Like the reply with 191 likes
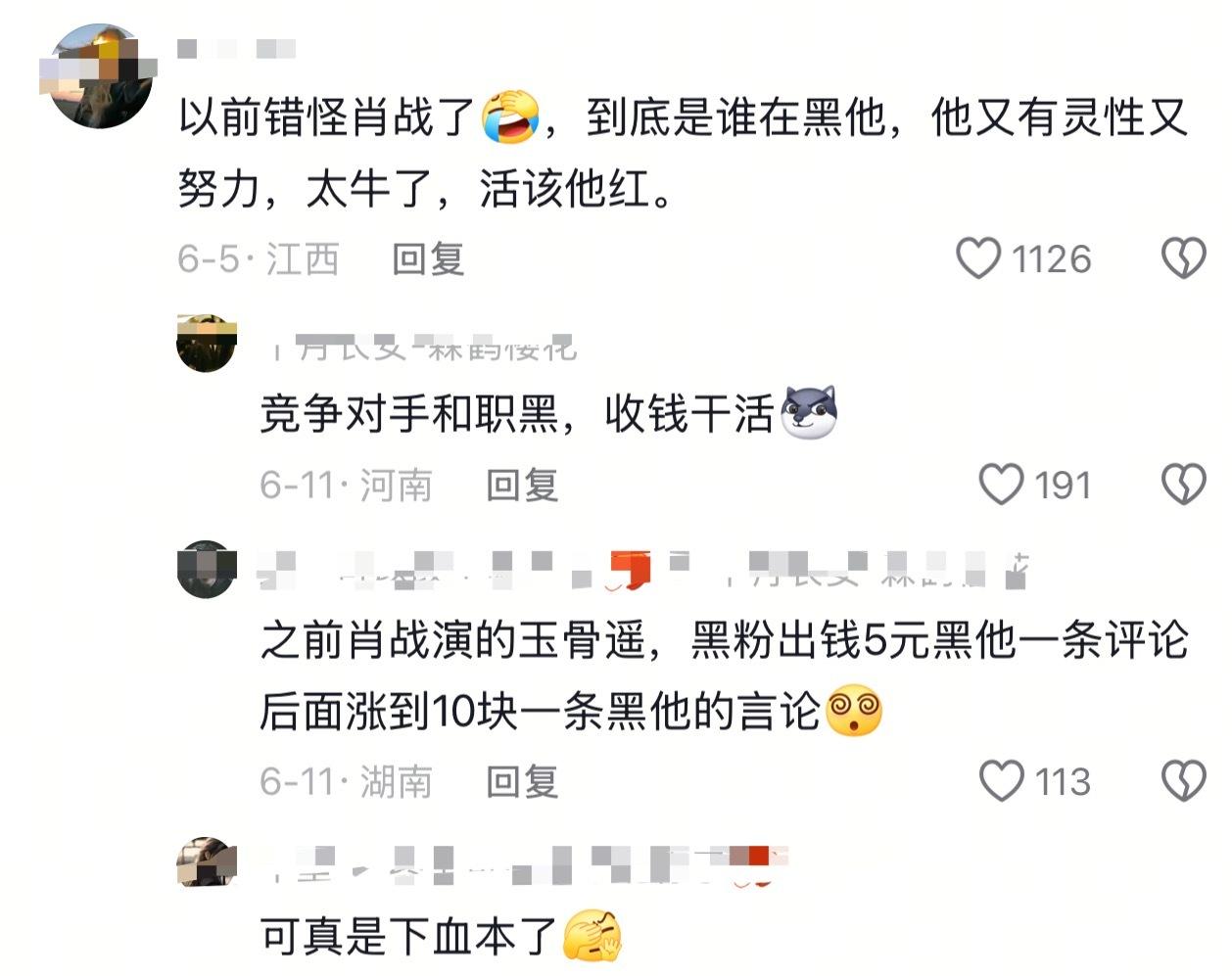This screenshot has height=976, width=1232. point(1001,485)
